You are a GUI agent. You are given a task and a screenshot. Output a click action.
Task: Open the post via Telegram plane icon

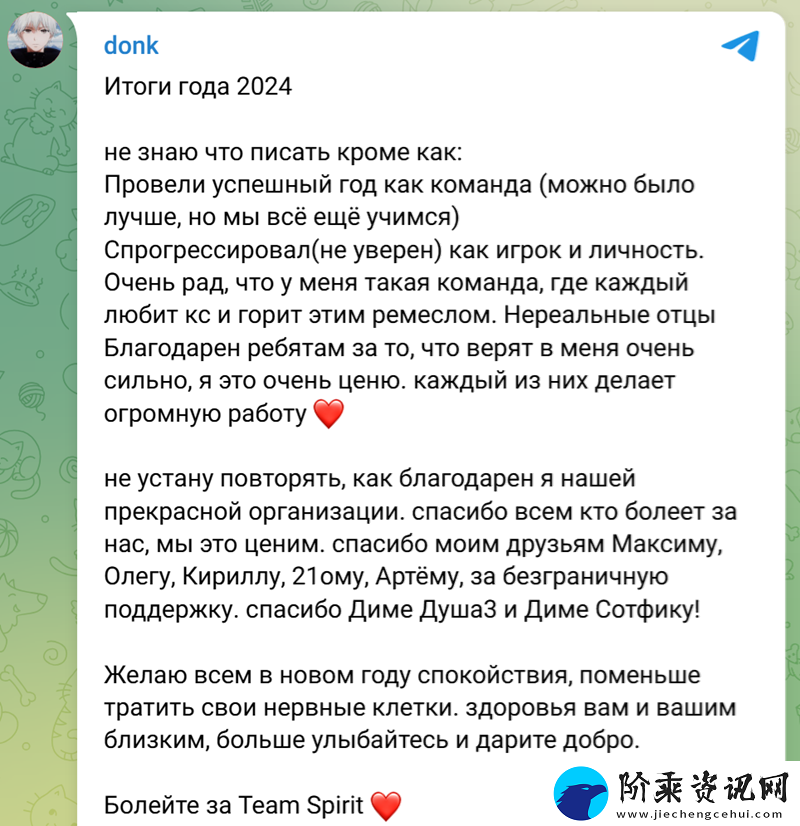pyautogui.click(x=740, y=46)
